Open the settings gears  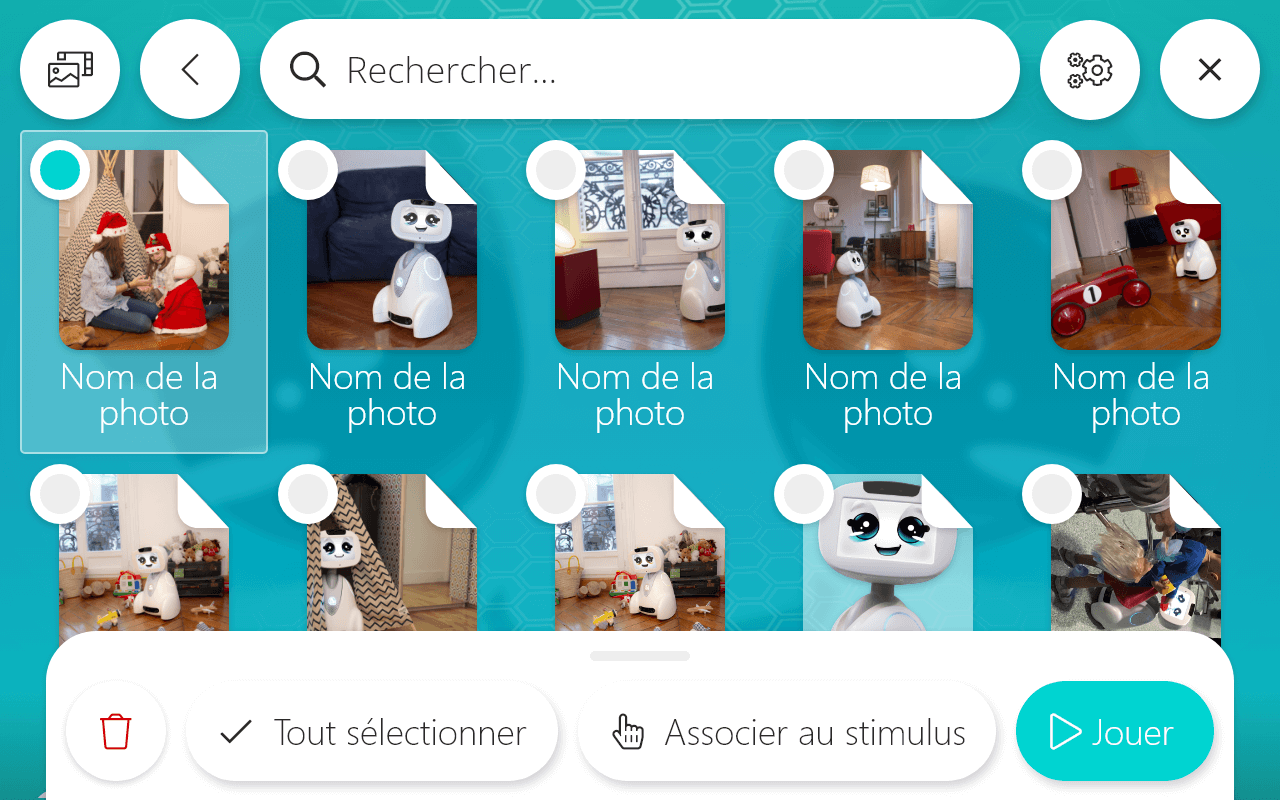tap(1090, 70)
